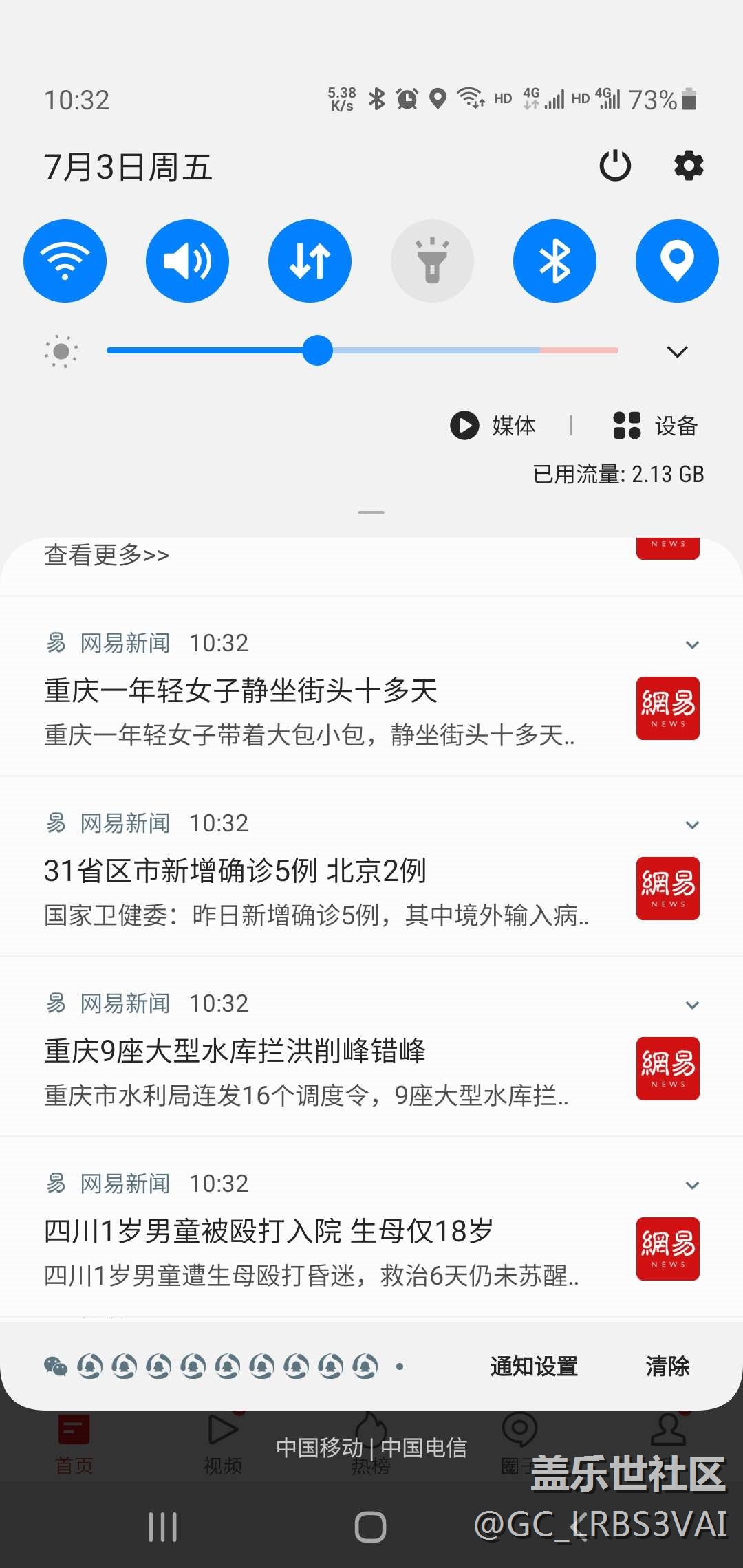The image size is (743, 1568).
Task: Open 通知设置 notification settings
Action: 534,1366
